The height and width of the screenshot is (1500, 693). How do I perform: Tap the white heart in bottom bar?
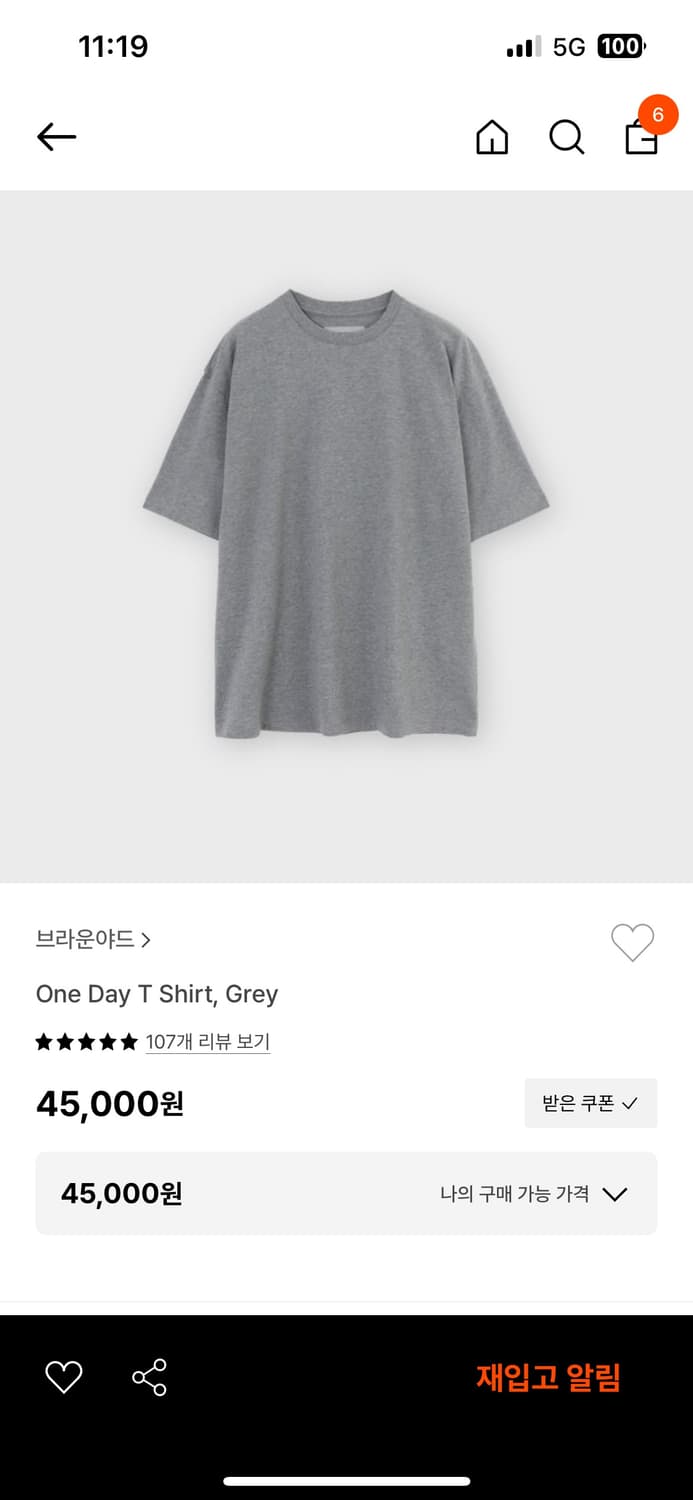coord(64,1378)
